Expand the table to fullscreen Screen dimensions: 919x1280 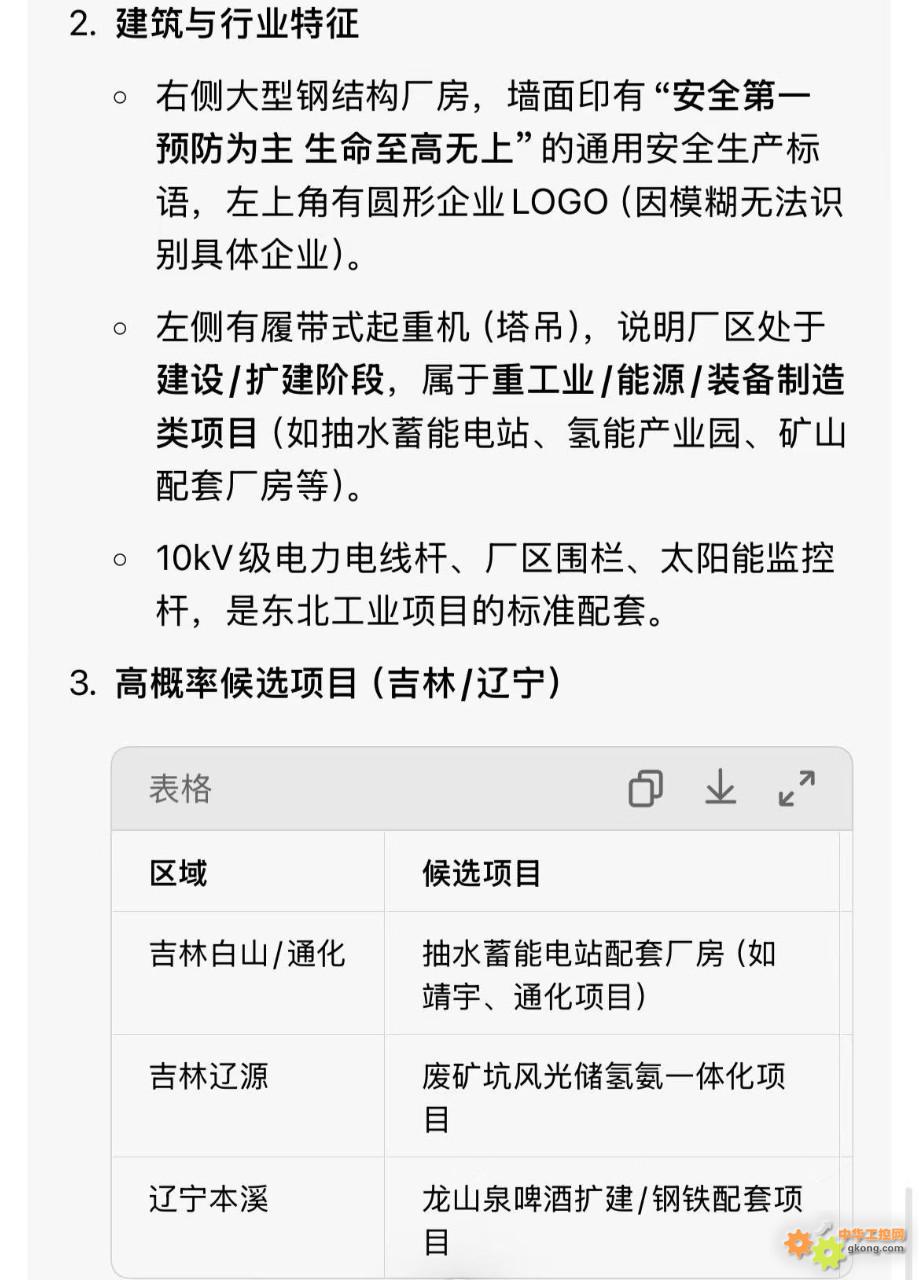click(797, 789)
